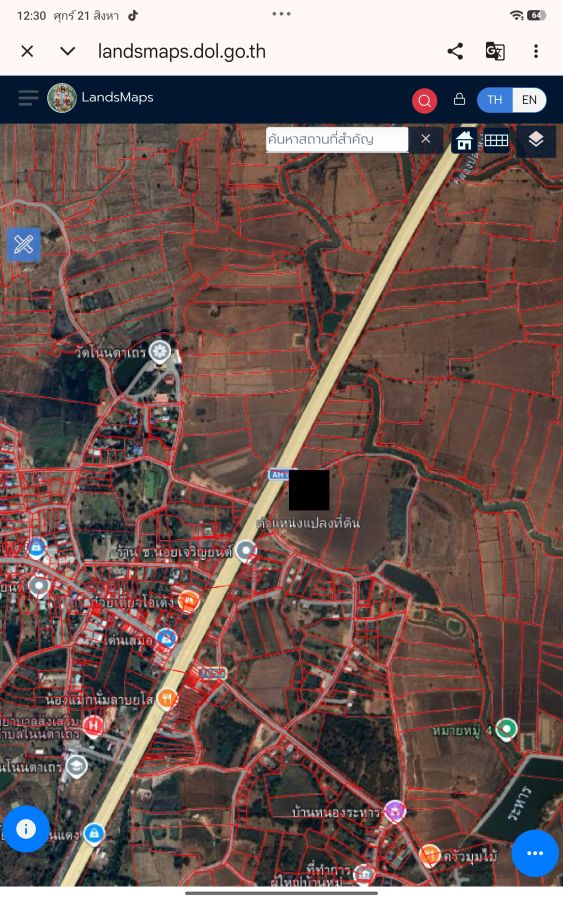Translate the page with Google Translate icon

click(495, 52)
